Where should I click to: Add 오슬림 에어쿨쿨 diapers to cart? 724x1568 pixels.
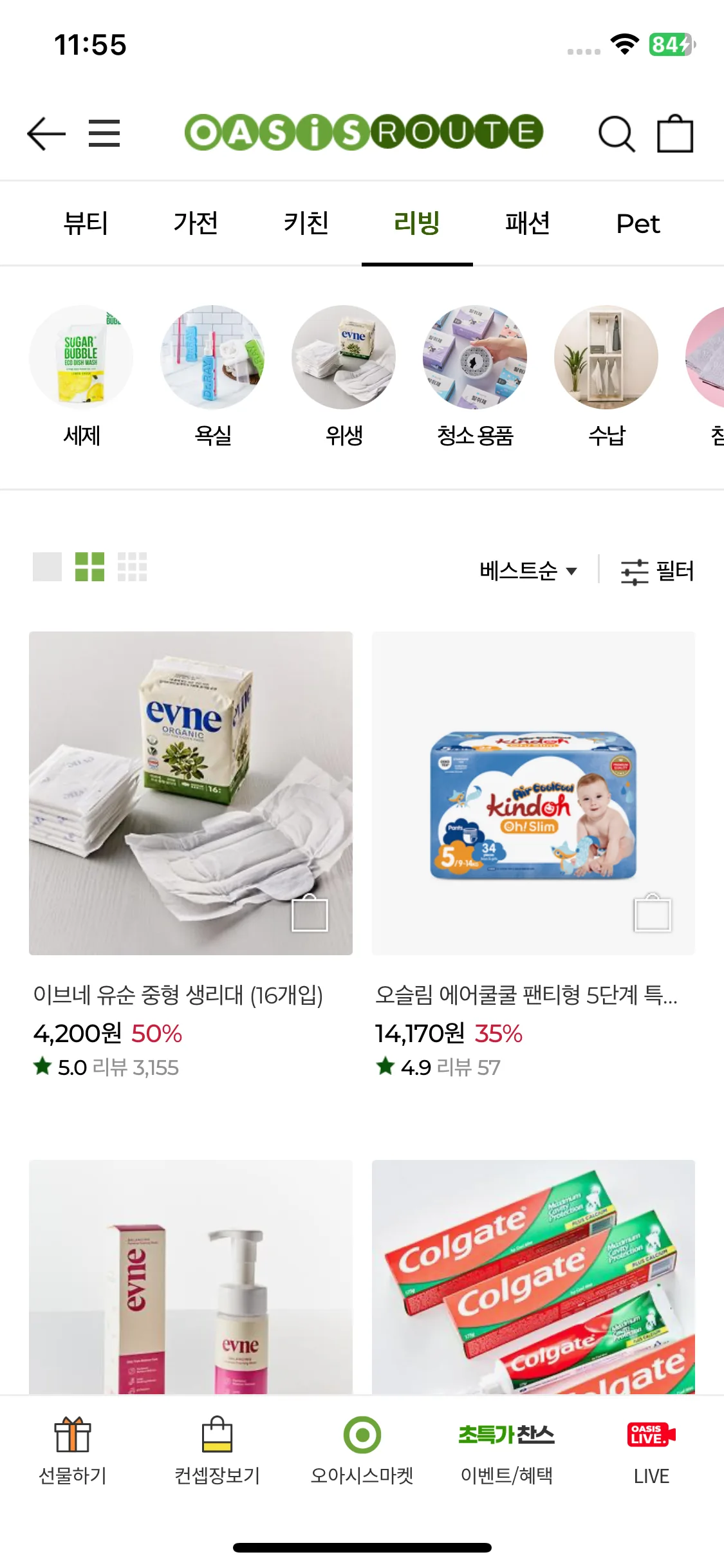click(653, 913)
